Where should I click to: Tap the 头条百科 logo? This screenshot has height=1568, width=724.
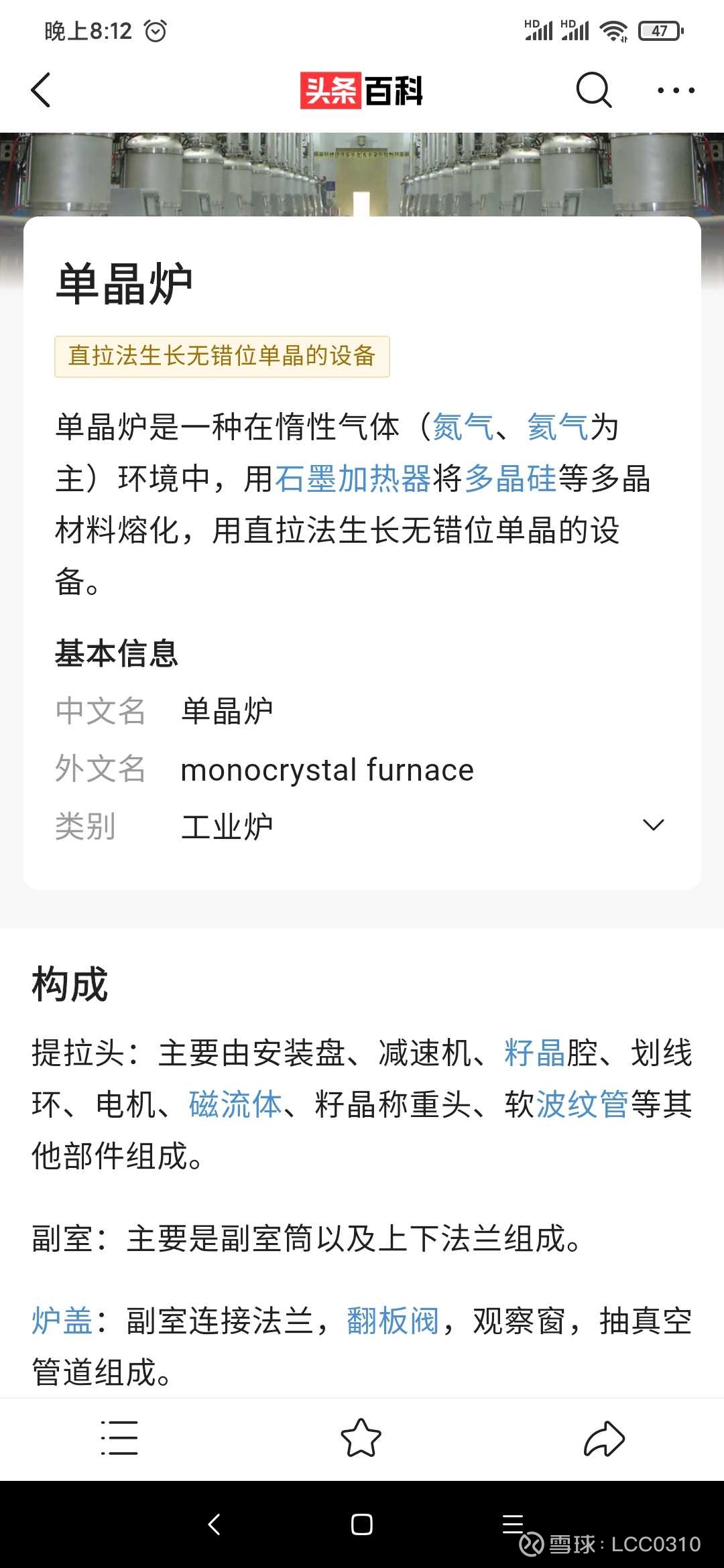tap(362, 89)
